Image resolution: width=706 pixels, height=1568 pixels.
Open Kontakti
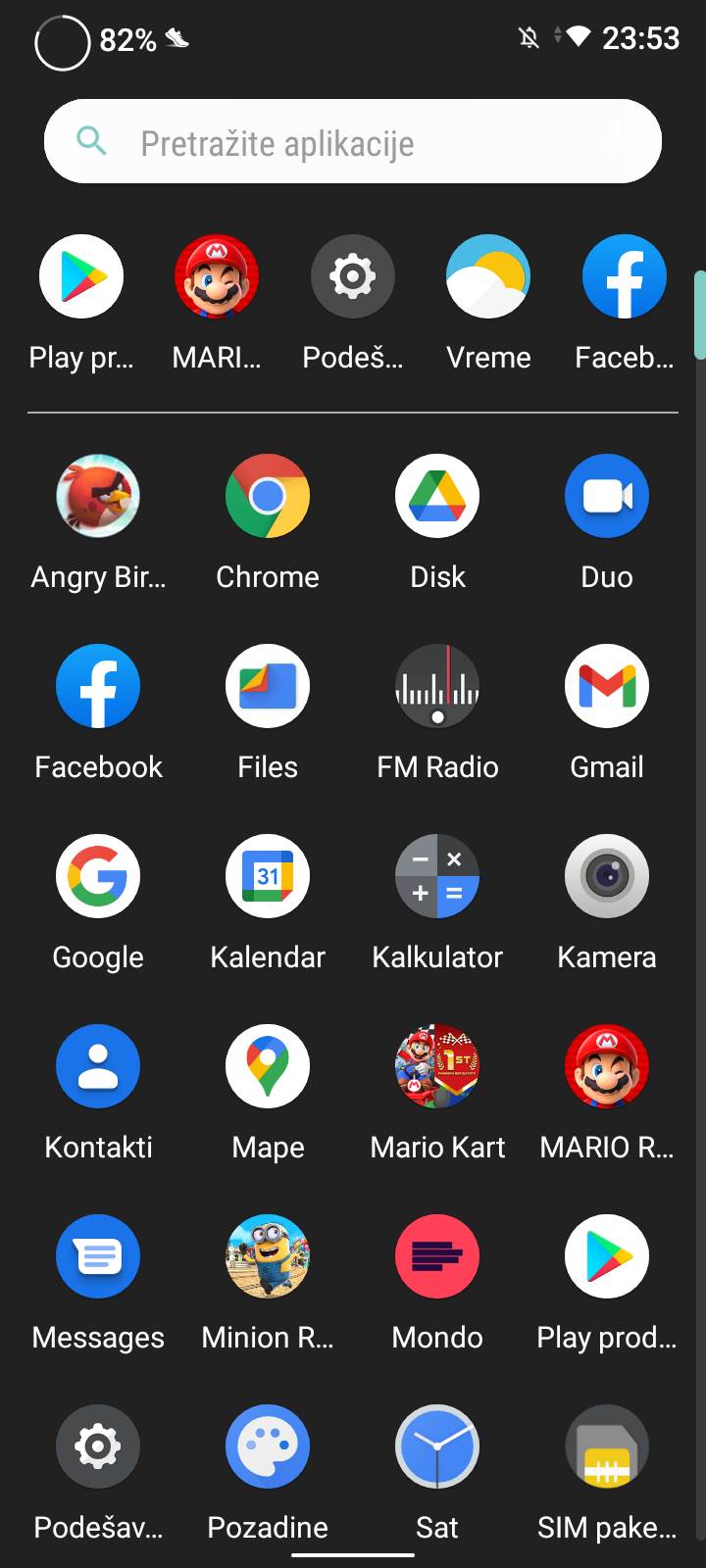click(x=98, y=1067)
